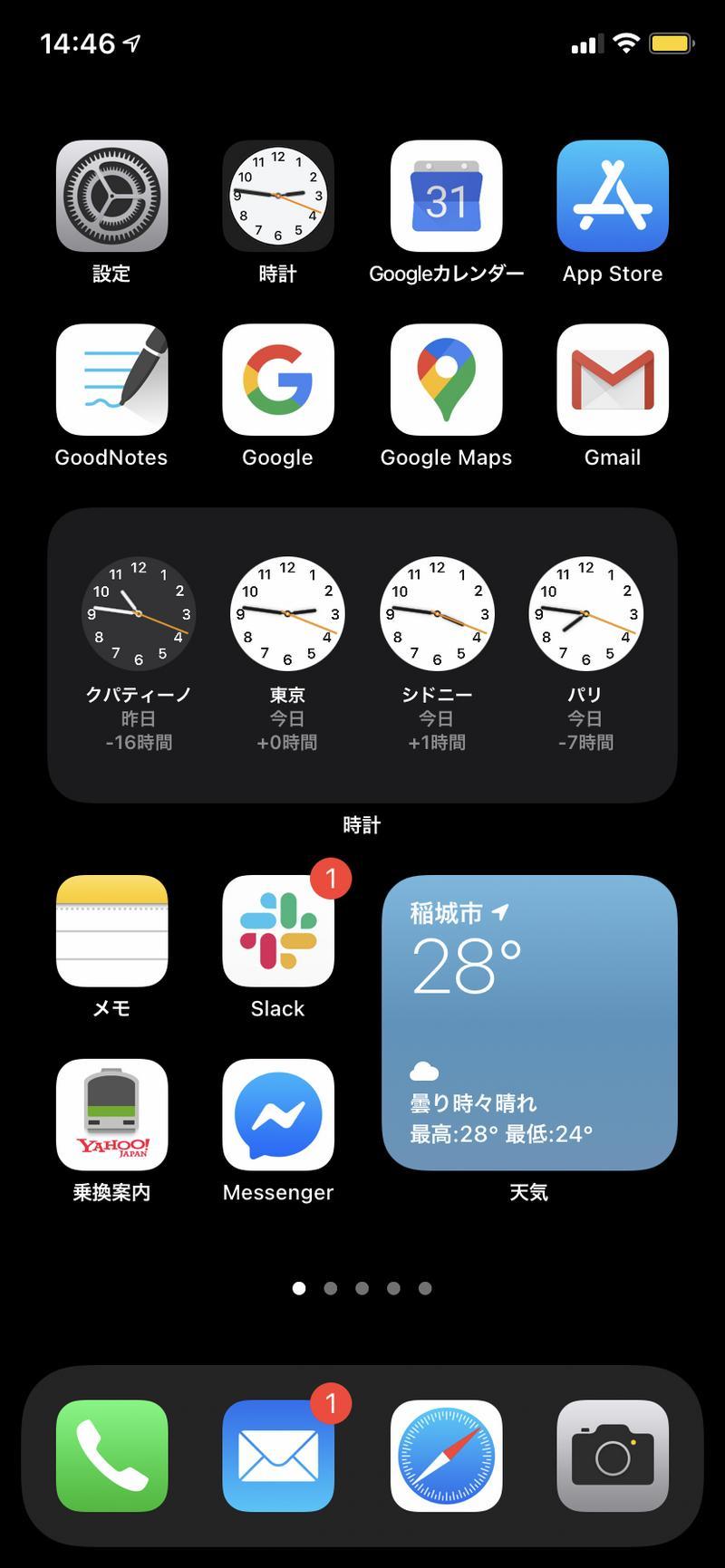Viewport: 725px width, 1568px height.
Task: Open Google Maps
Action: [x=446, y=380]
